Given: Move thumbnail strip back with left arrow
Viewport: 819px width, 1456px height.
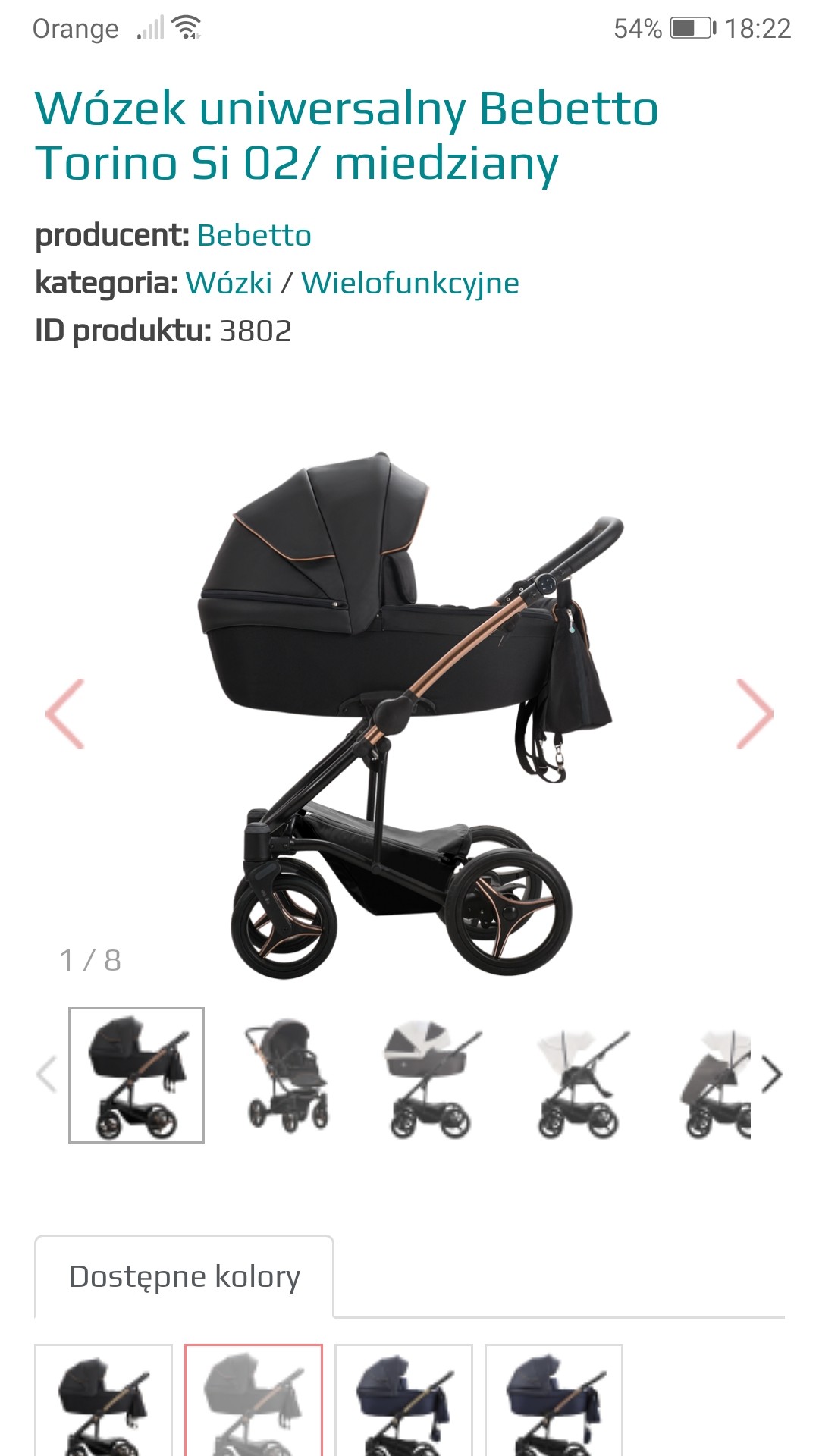Looking at the screenshot, I should 47,1075.
